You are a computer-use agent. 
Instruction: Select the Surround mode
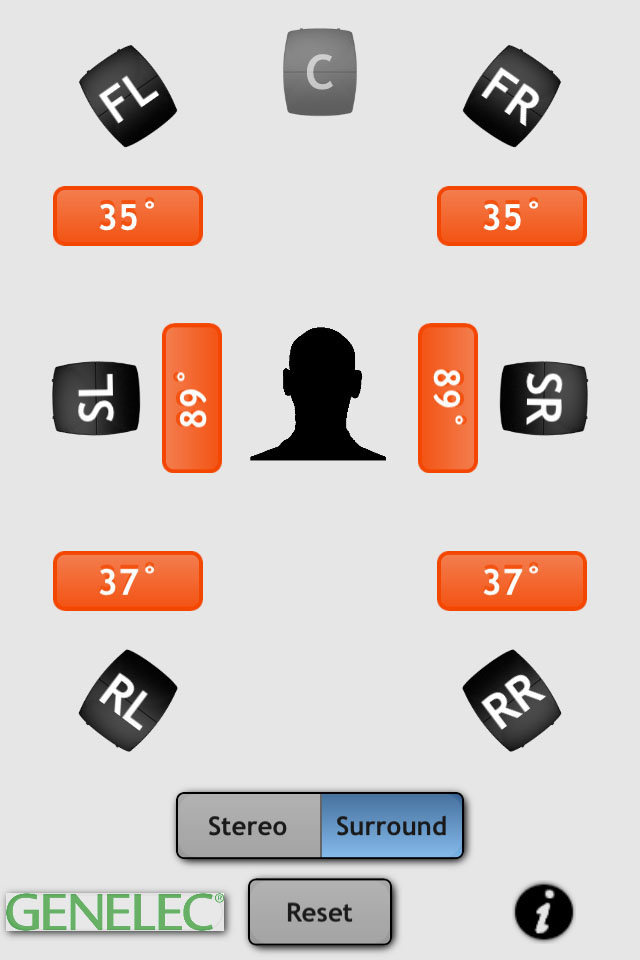pyautogui.click(x=391, y=826)
